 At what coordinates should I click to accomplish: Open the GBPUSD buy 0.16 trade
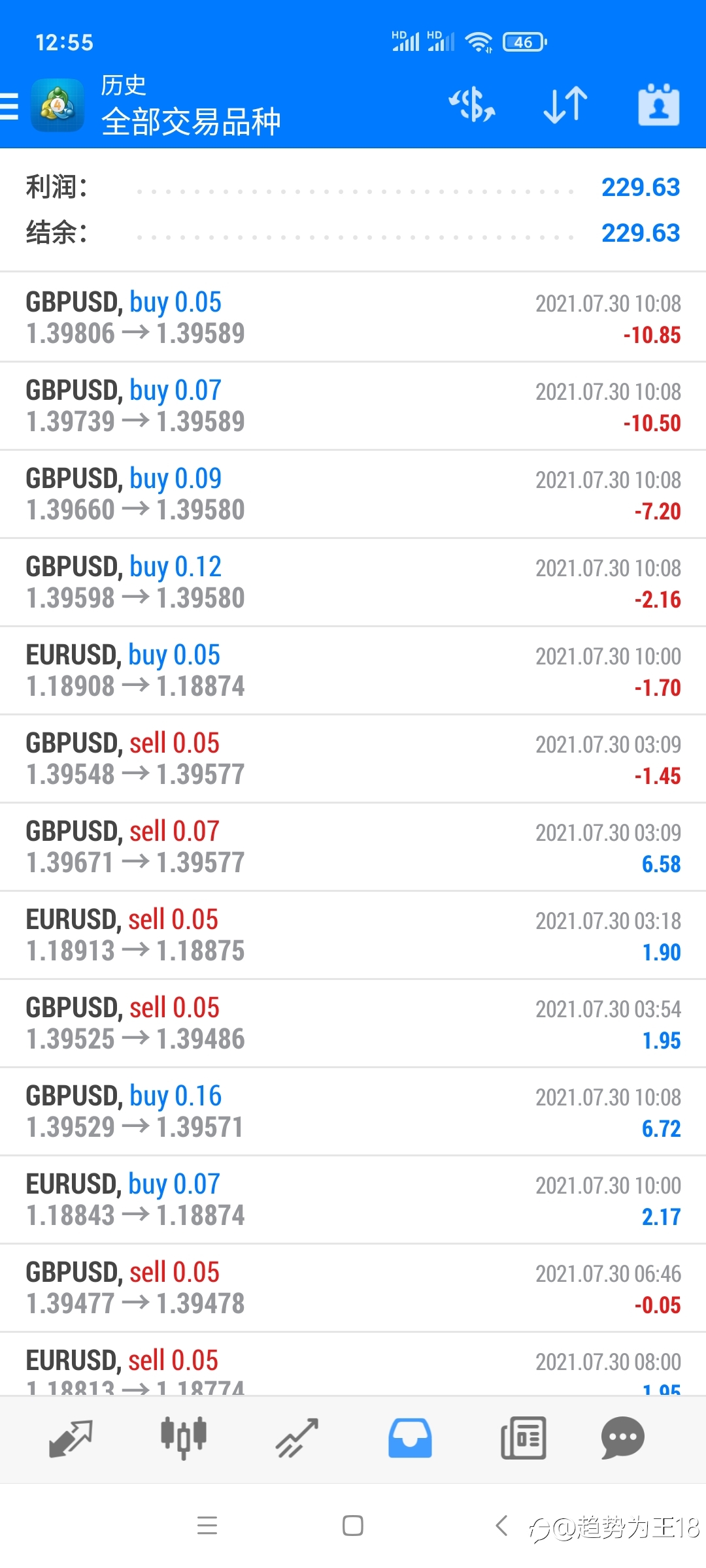click(x=353, y=1111)
